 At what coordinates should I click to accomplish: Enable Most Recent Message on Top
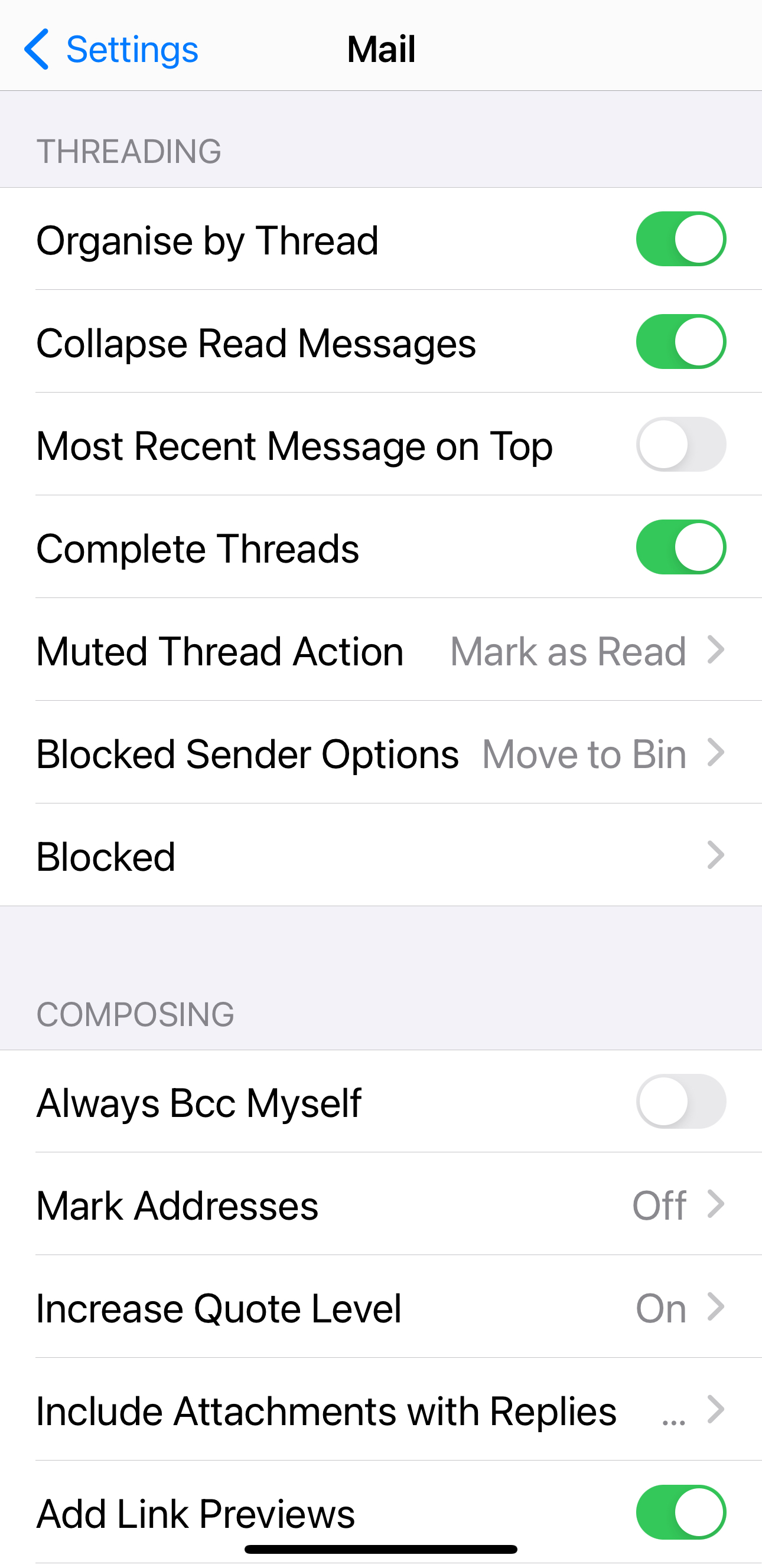pos(680,445)
